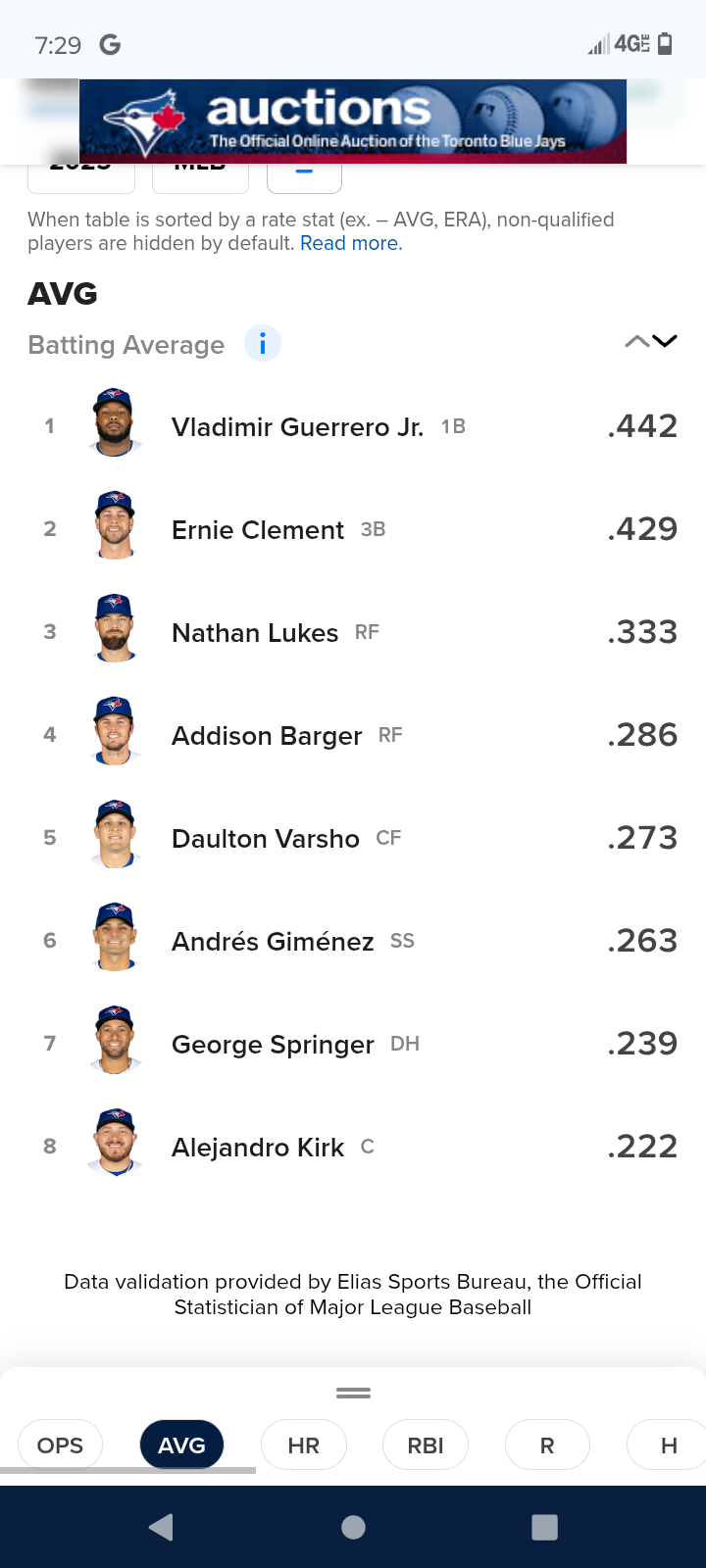The image size is (706, 1568).
Task: Show the H stat leaders
Action: pos(669,1445)
